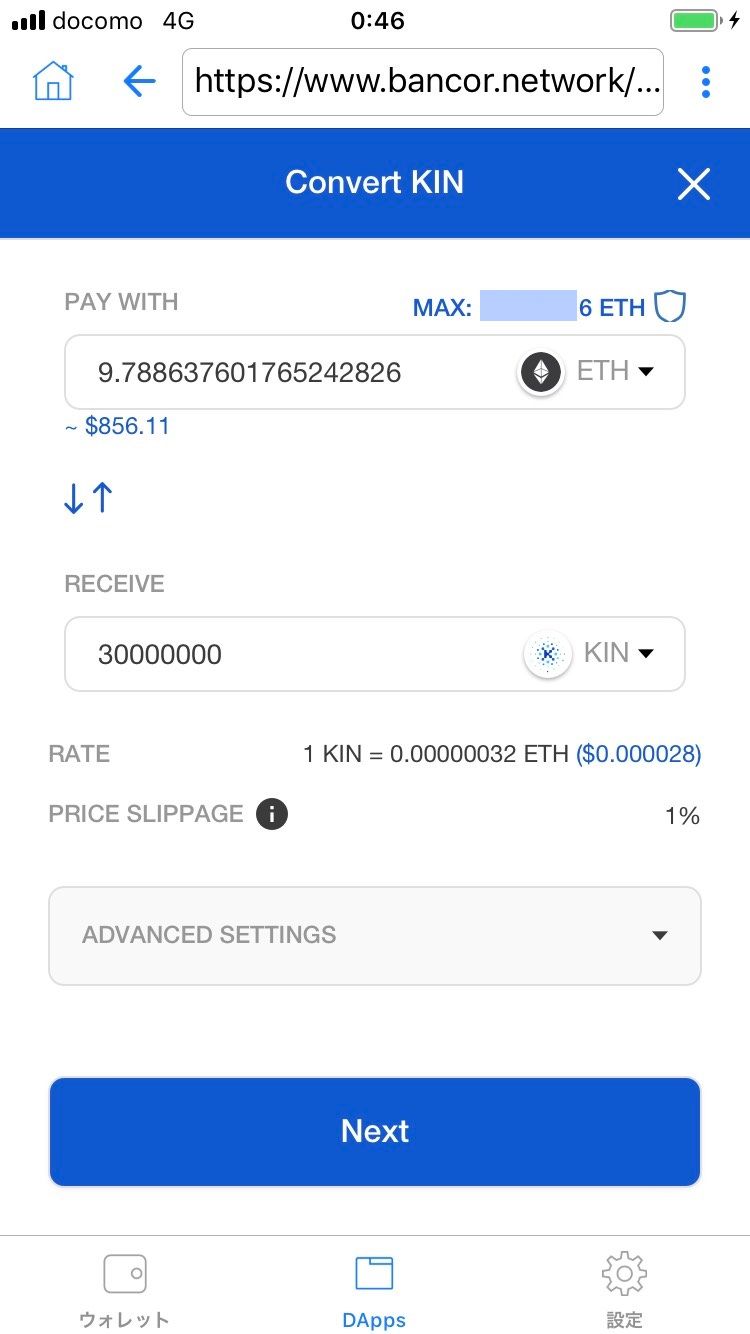Close the Convert KIN dialog
Screen dimensions: 750x1334
click(x=693, y=184)
